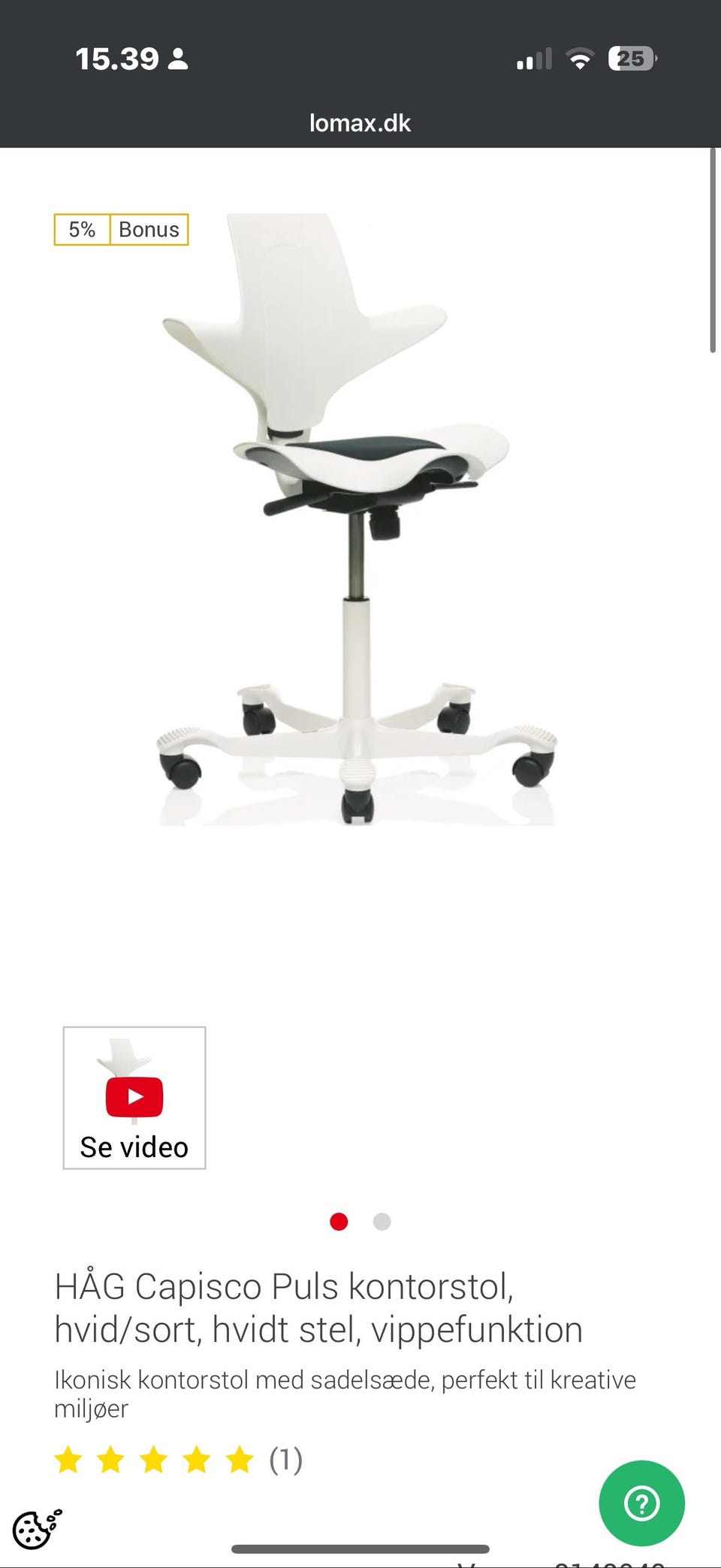Switch to the second image dot

[x=382, y=1222]
